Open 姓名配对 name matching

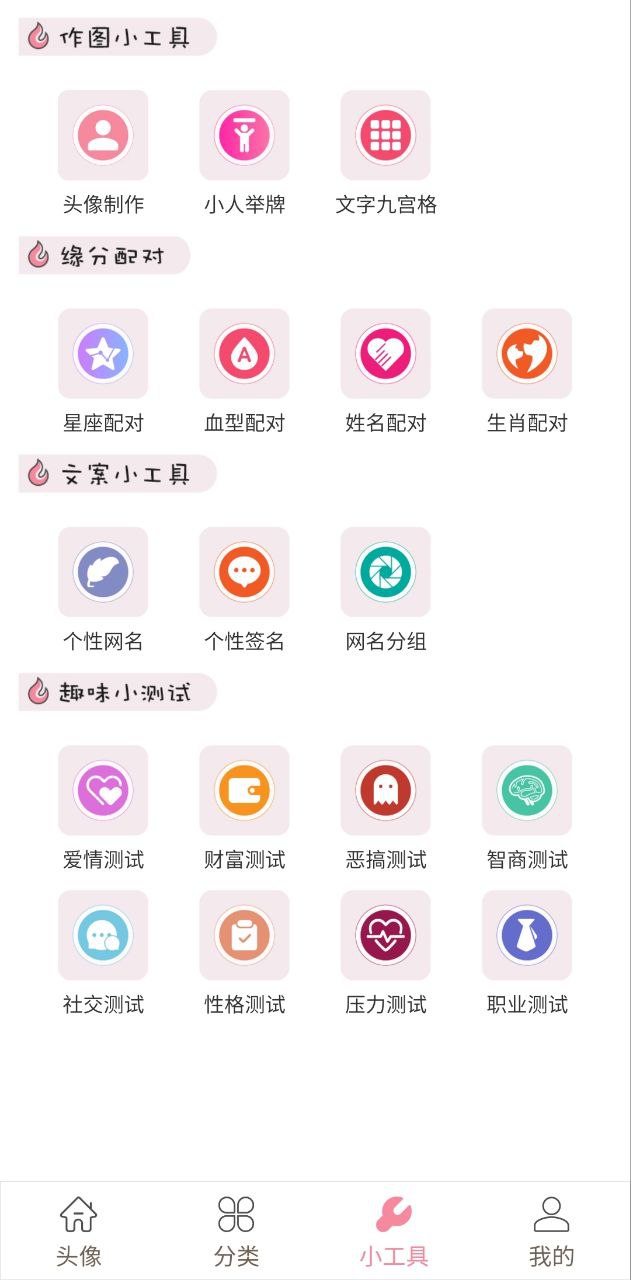click(x=386, y=354)
